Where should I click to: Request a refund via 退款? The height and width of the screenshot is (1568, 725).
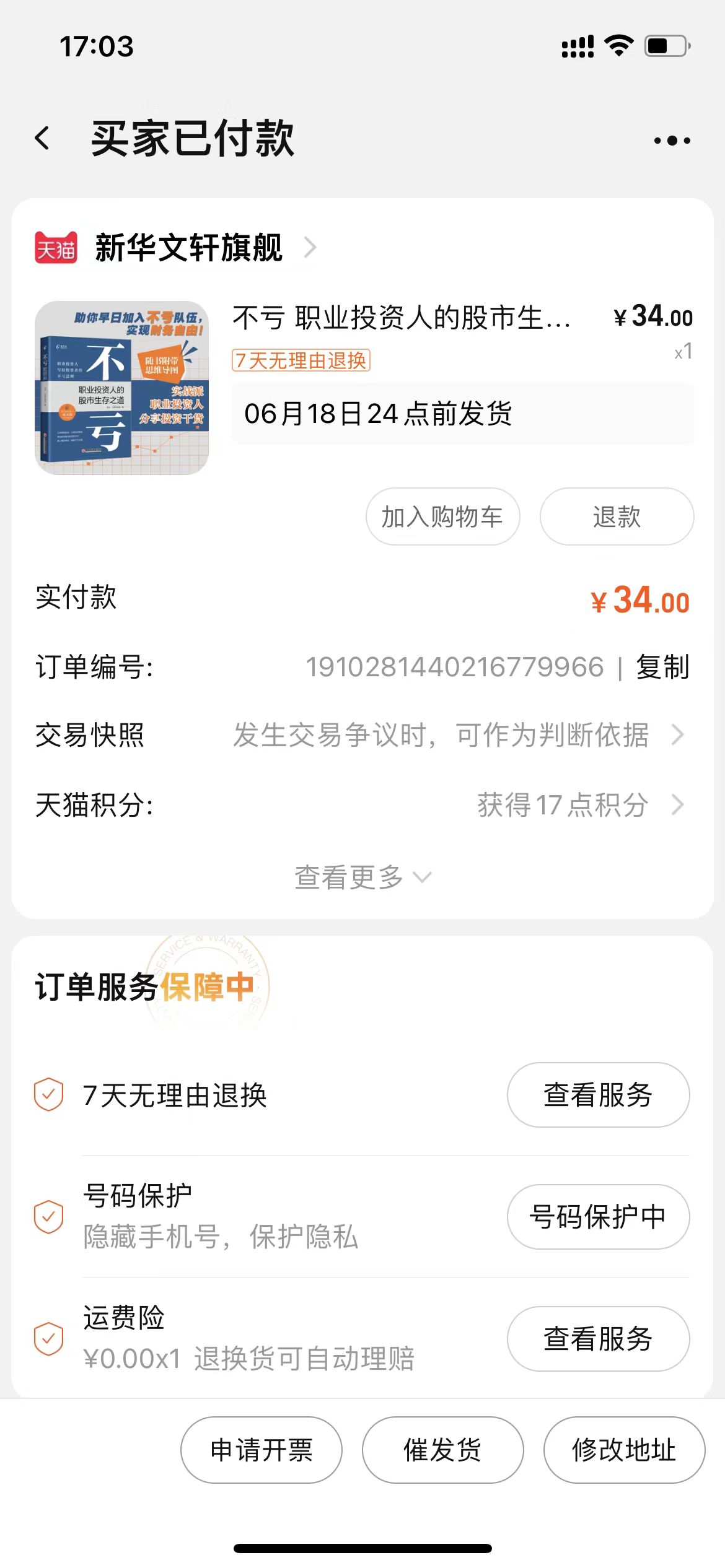[617, 516]
